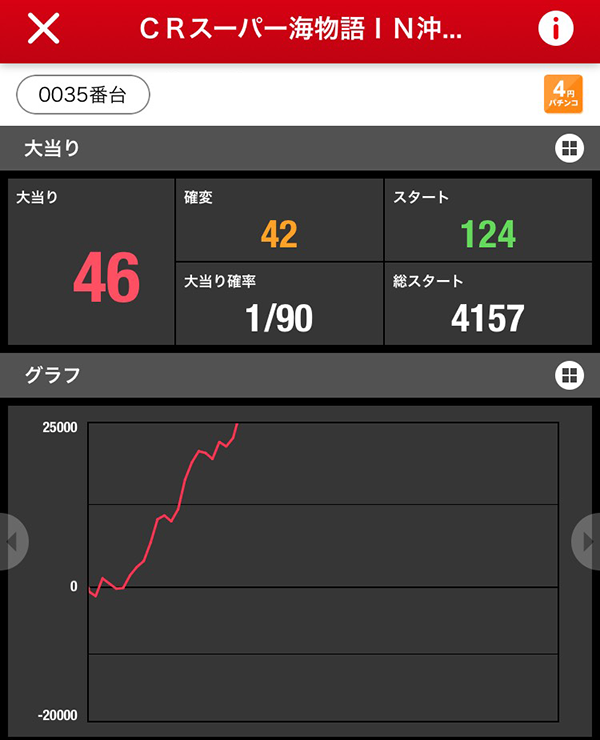Tap the 4円パチンコ badge

click(561, 95)
